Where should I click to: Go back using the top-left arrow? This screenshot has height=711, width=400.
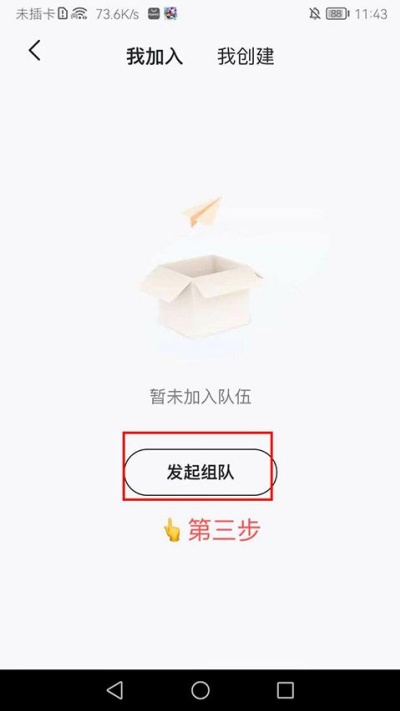tap(34, 50)
